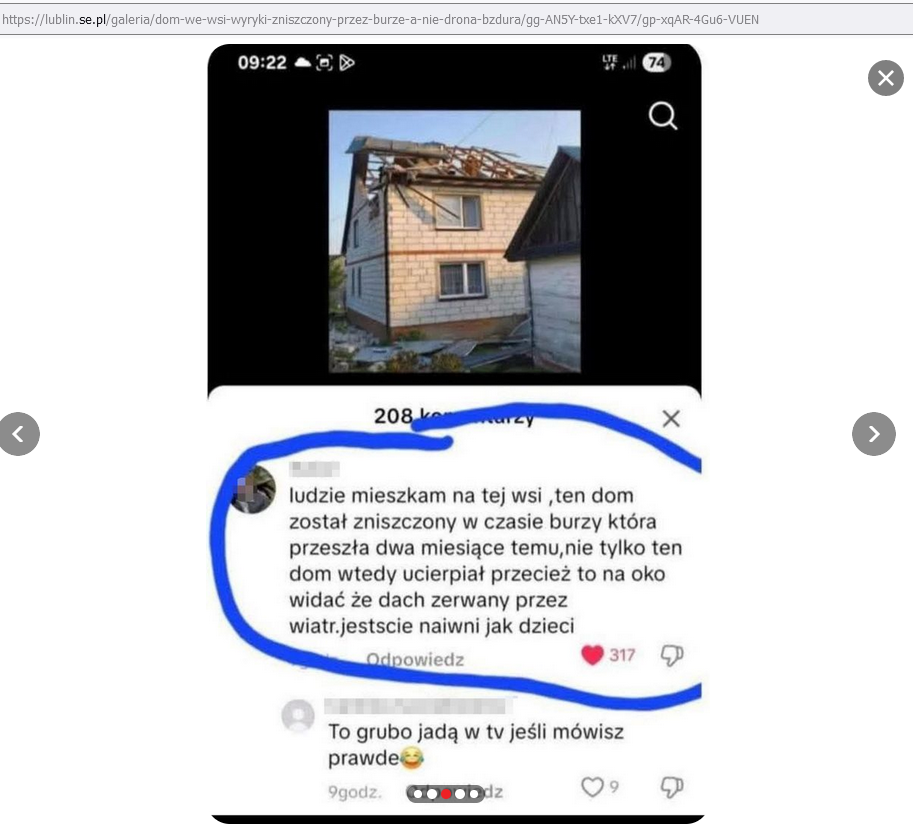Viewport: 913px width, 828px height.
Task: Go to the next gallery image
Action: click(873, 433)
